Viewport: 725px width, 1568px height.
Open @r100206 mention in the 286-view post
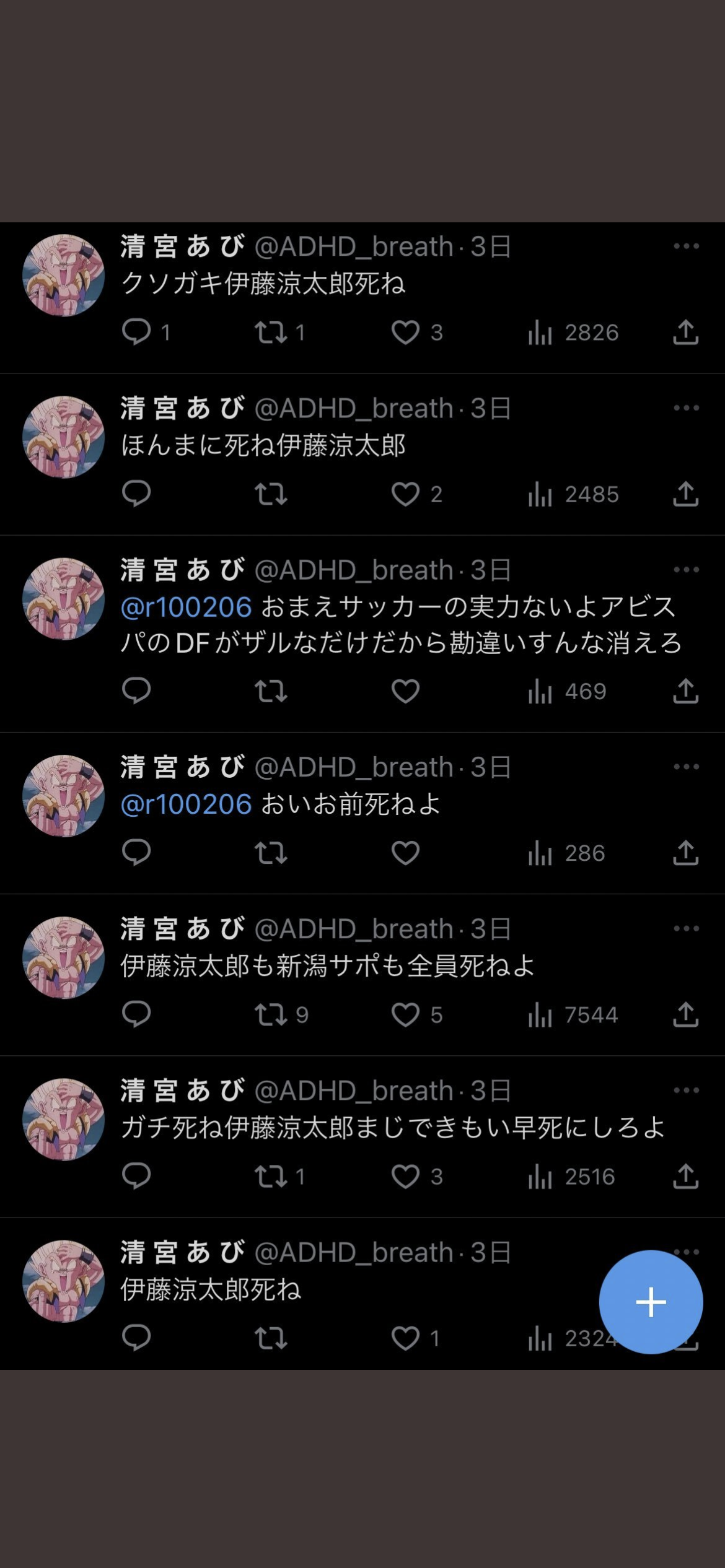tap(186, 804)
